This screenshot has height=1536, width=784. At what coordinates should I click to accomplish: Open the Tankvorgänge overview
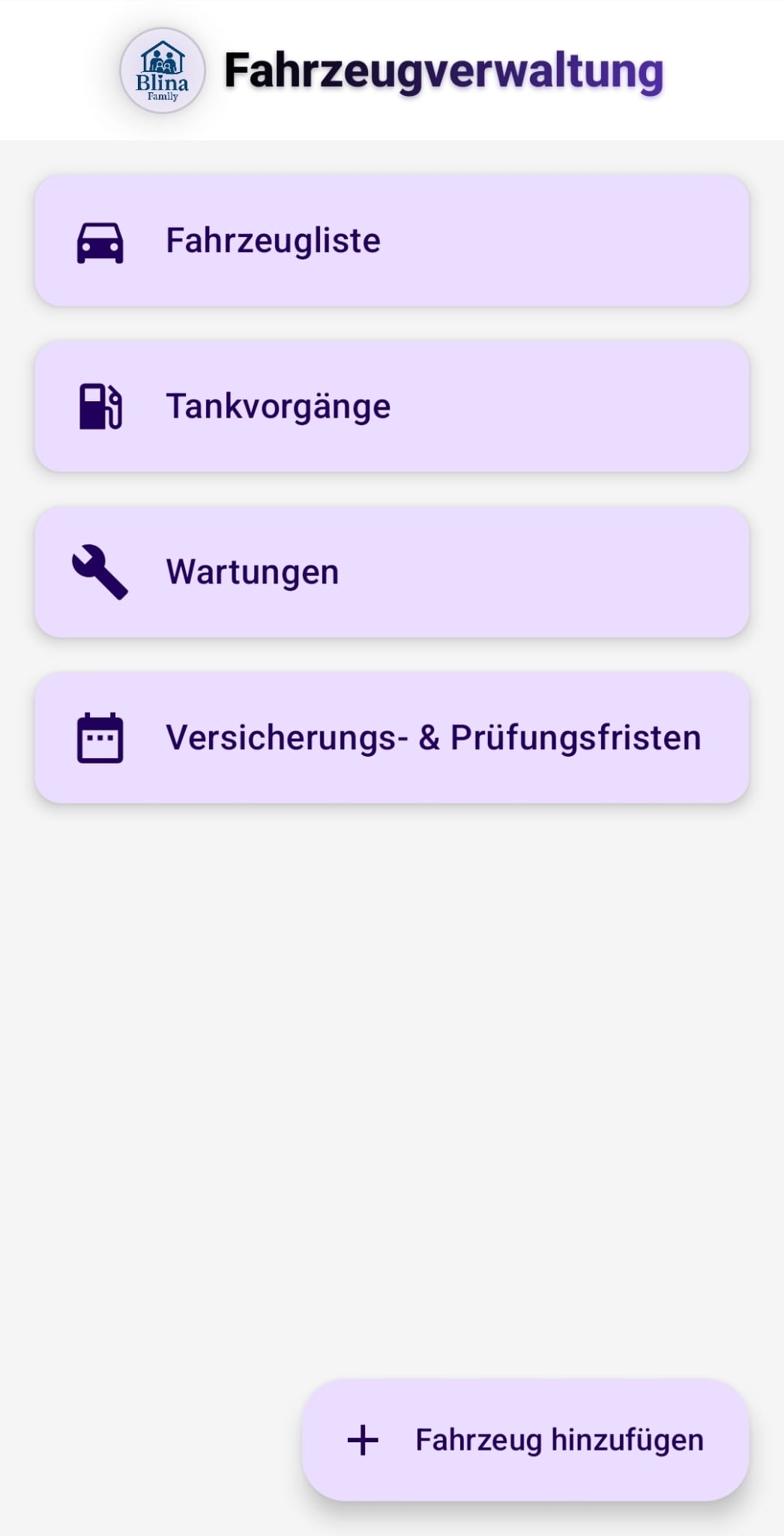392,406
